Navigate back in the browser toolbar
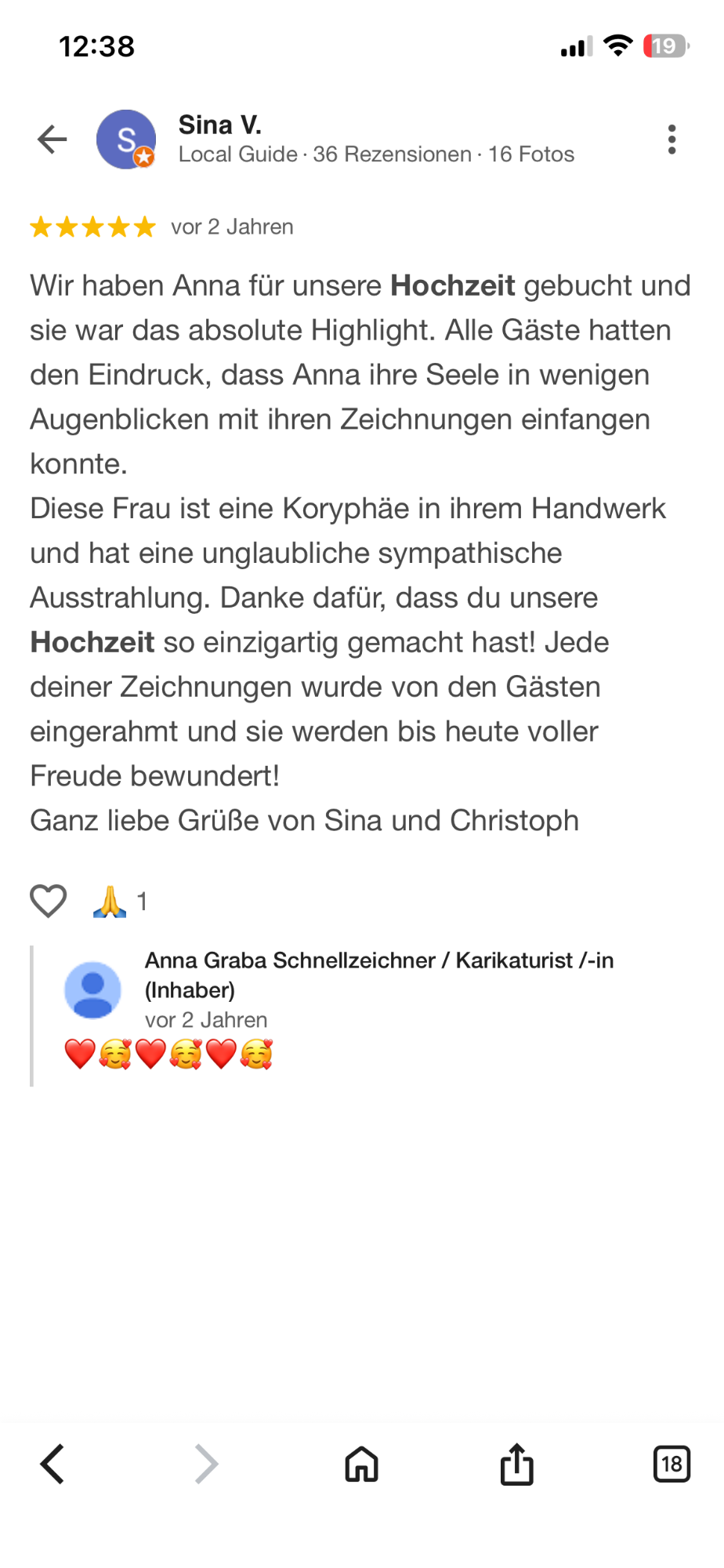 pos(52,1464)
